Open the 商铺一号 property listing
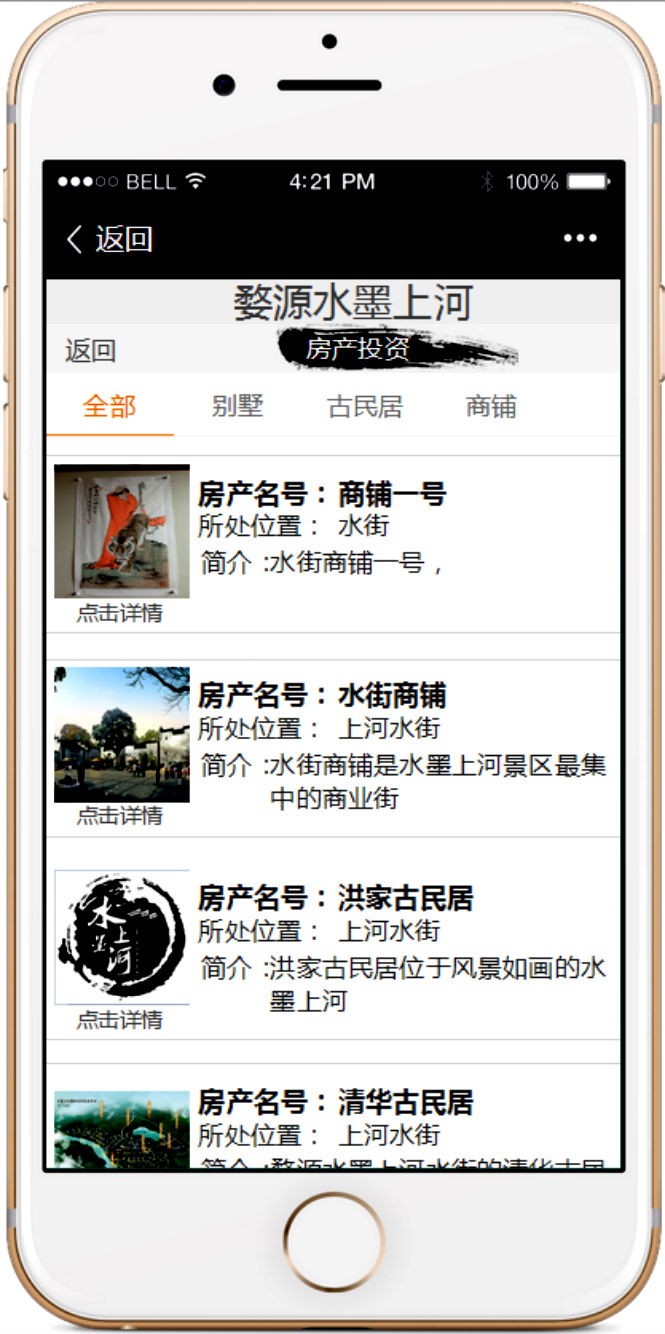 click(333, 545)
